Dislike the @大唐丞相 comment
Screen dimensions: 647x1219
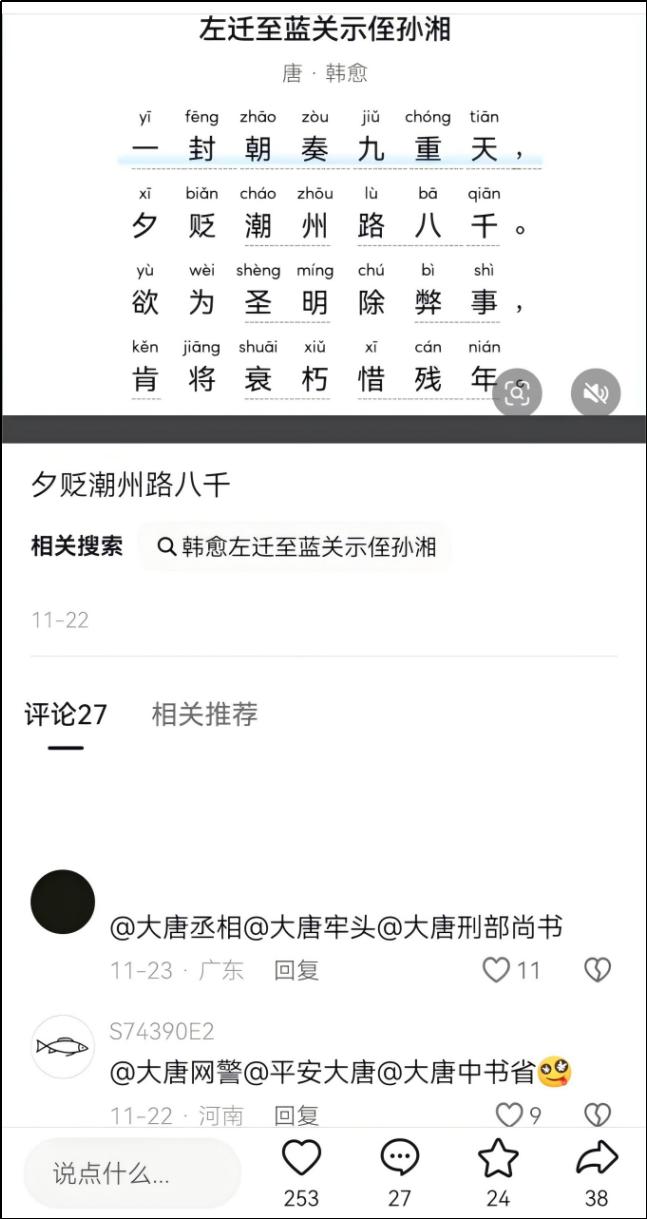pyautogui.click(x=597, y=969)
